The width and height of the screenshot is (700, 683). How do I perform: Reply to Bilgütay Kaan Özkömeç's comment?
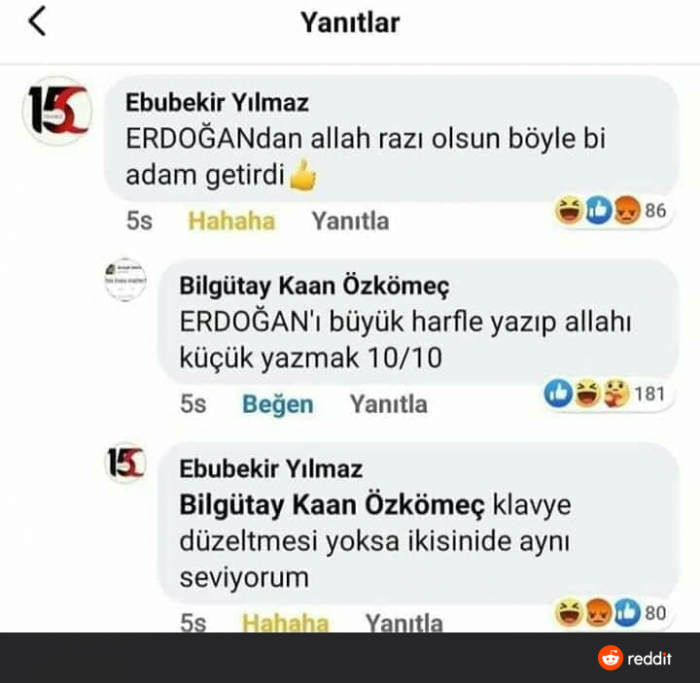point(388,404)
